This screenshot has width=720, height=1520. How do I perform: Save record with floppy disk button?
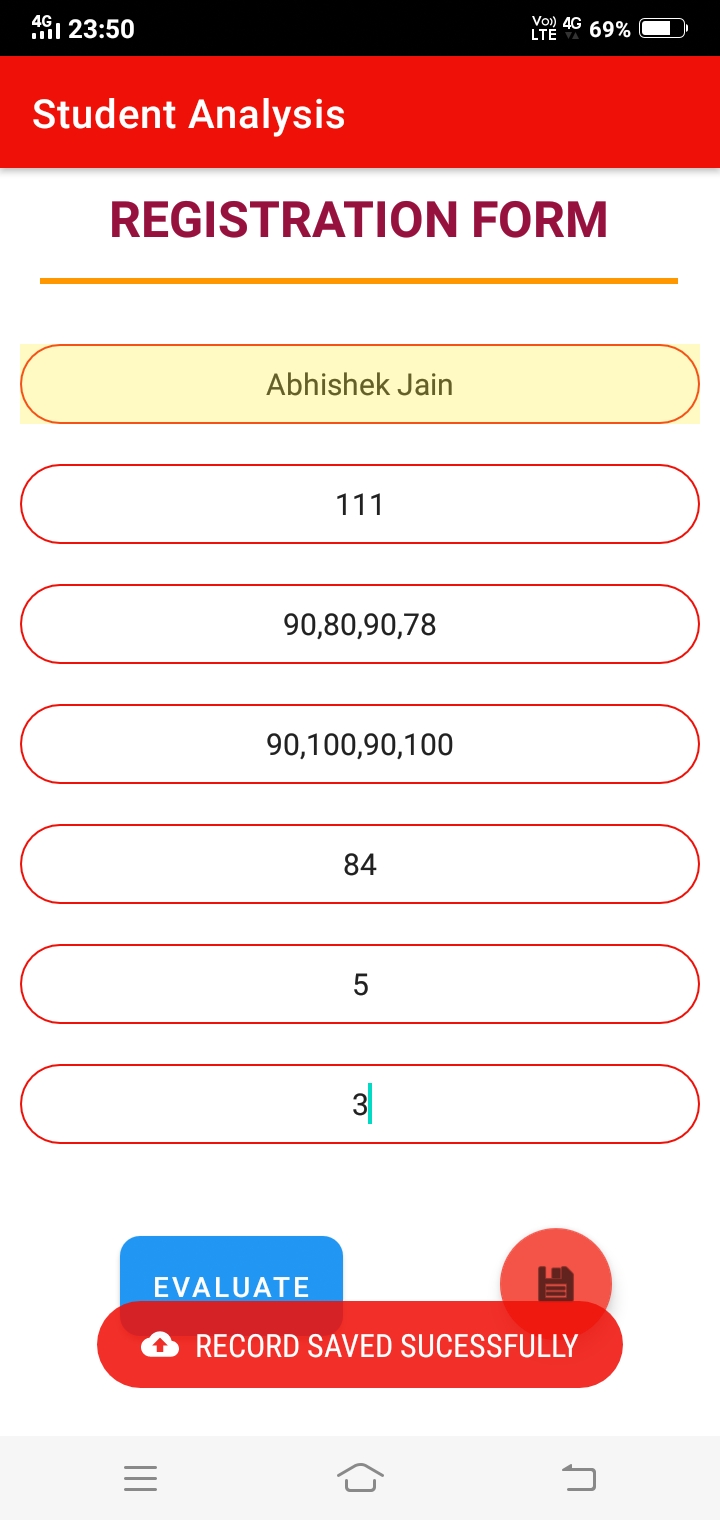pyautogui.click(x=556, y=1278)
